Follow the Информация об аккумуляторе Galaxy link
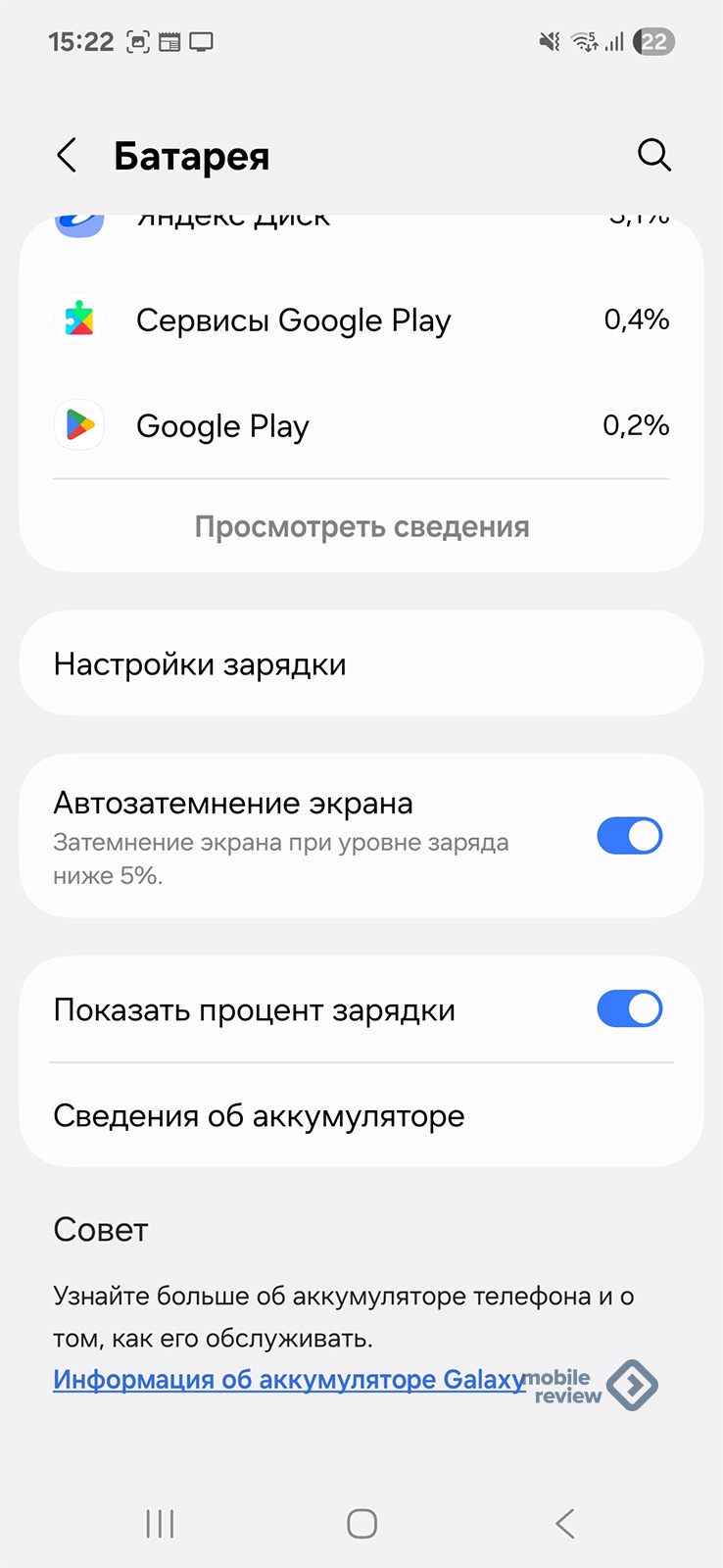 (288, 1380)
